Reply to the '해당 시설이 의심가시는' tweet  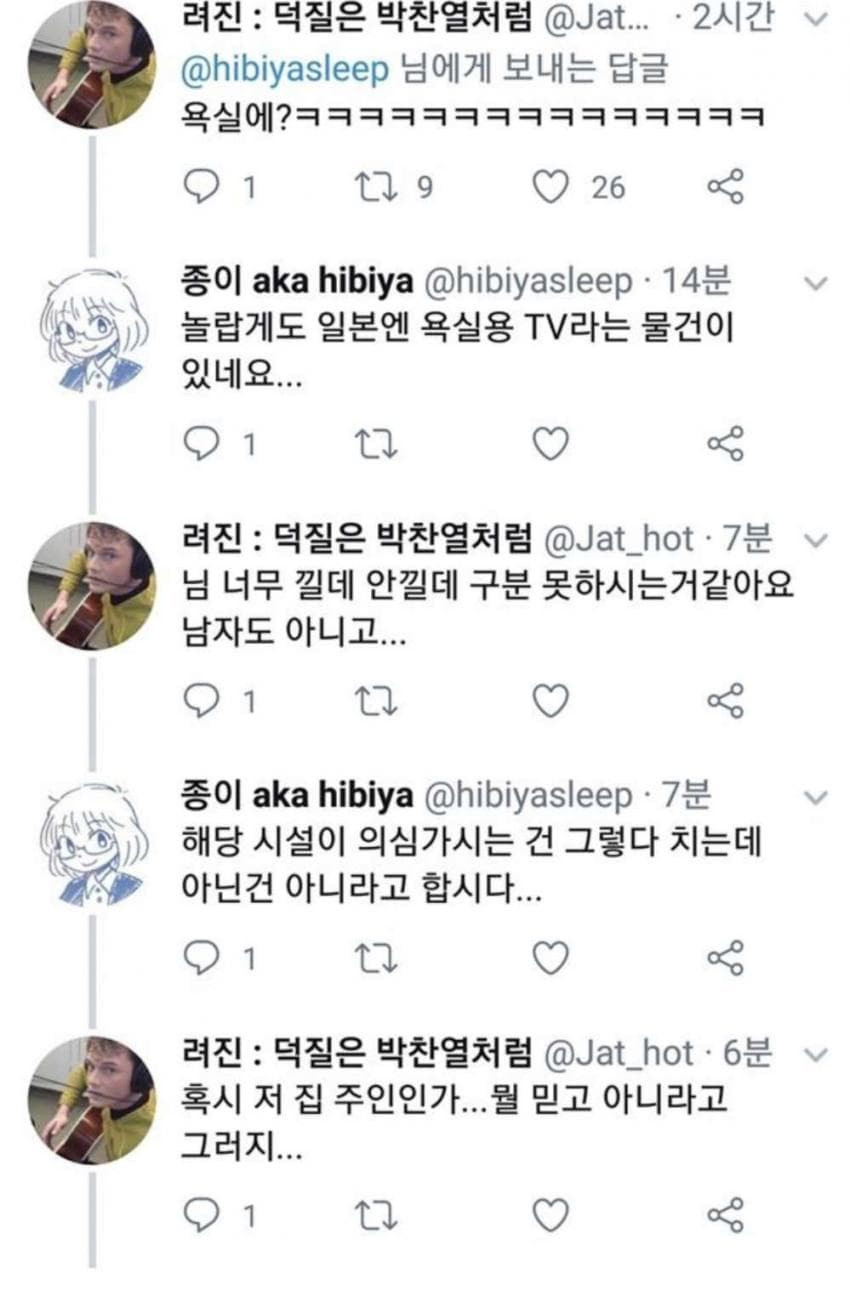pyautogui.click(x=203, y=959)
